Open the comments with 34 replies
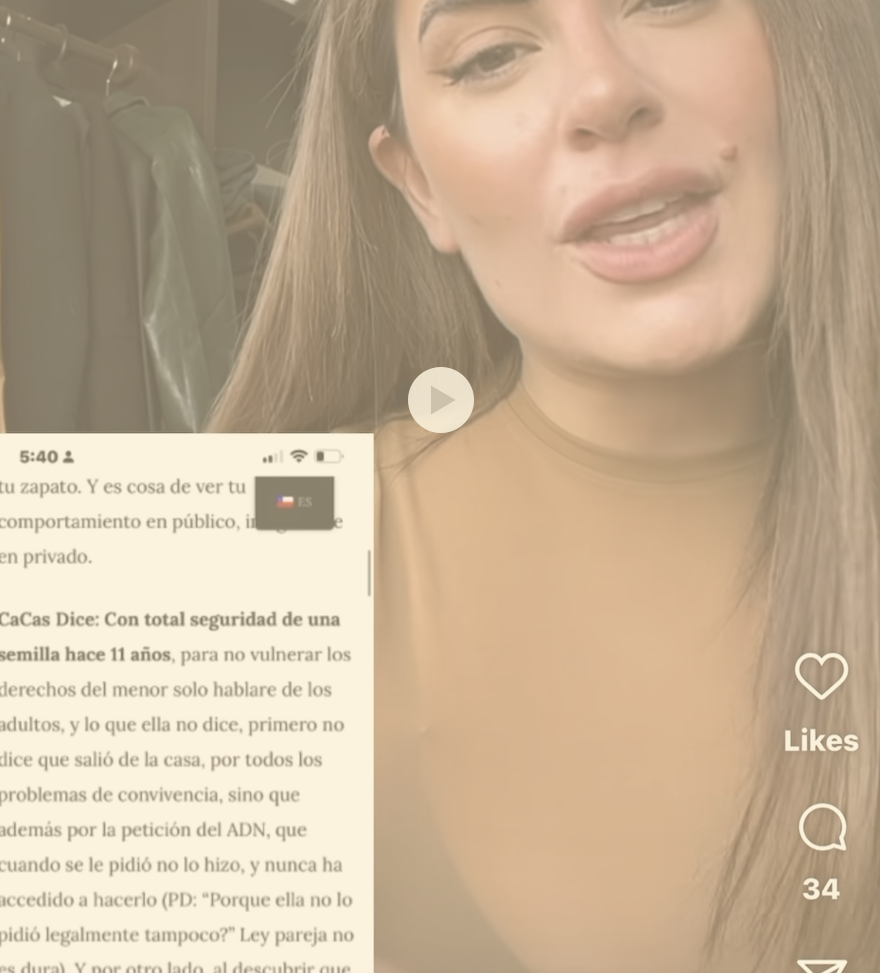 pyautogui.click(x=821, y=828)
